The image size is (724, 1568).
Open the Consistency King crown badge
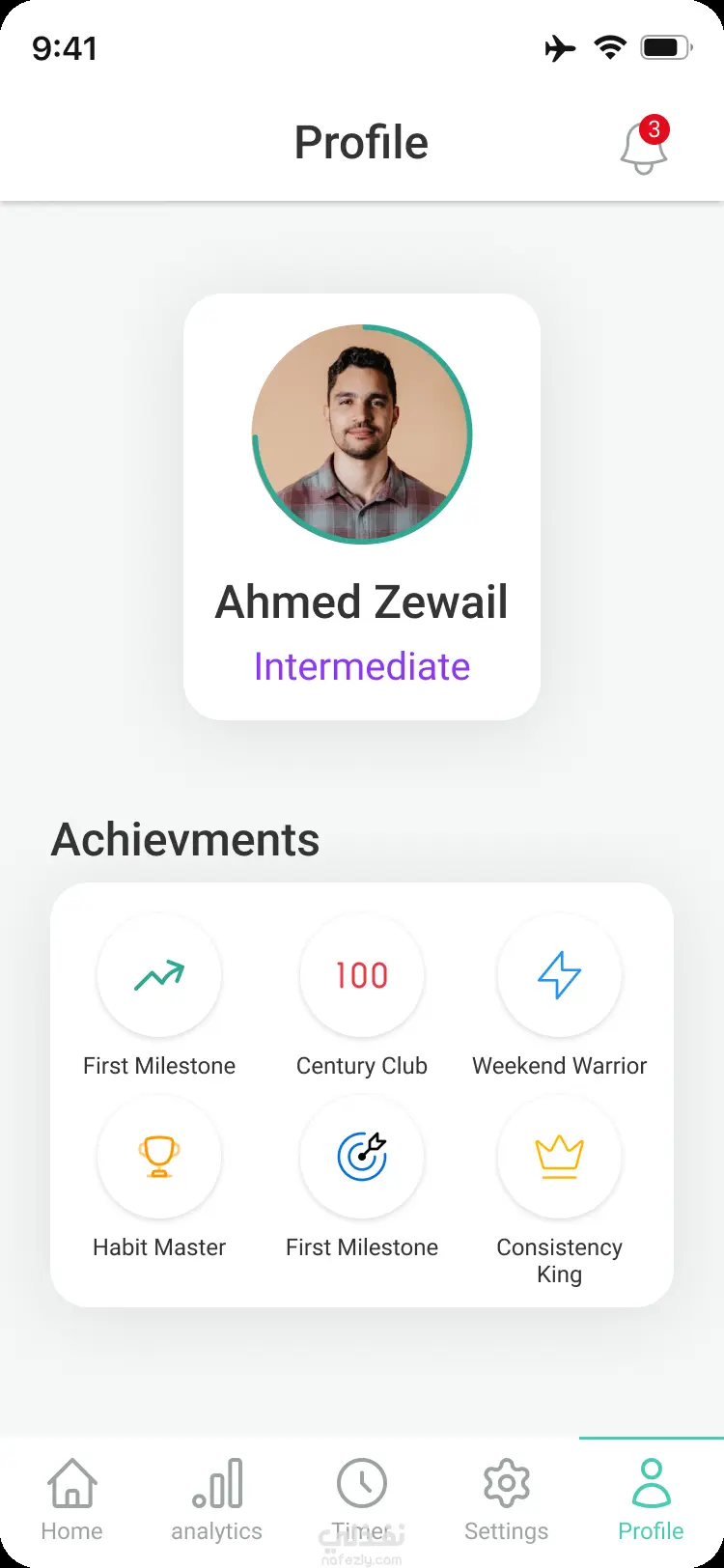click(x=560, y=1157)
